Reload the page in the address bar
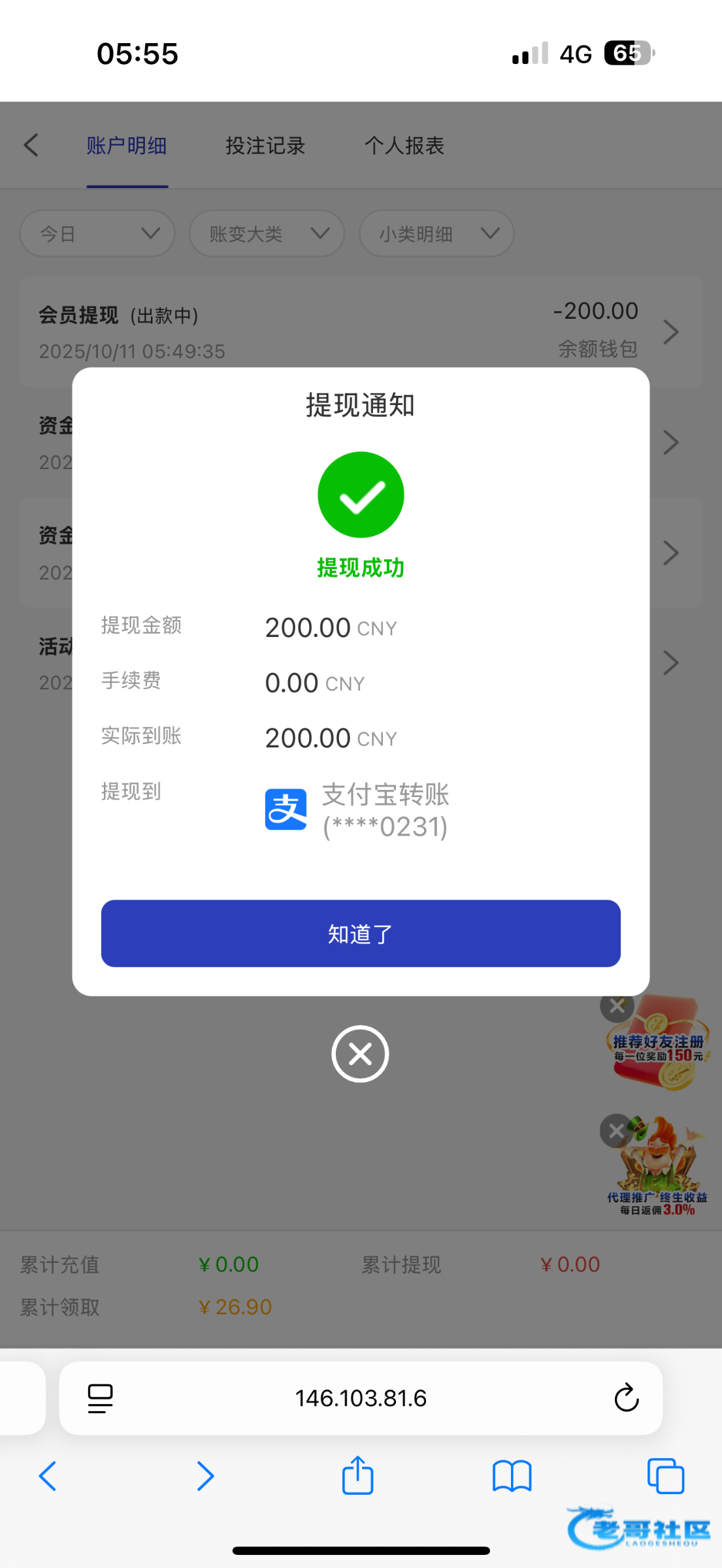This screenshot has width=722, height=1568. pos(626,1398)
